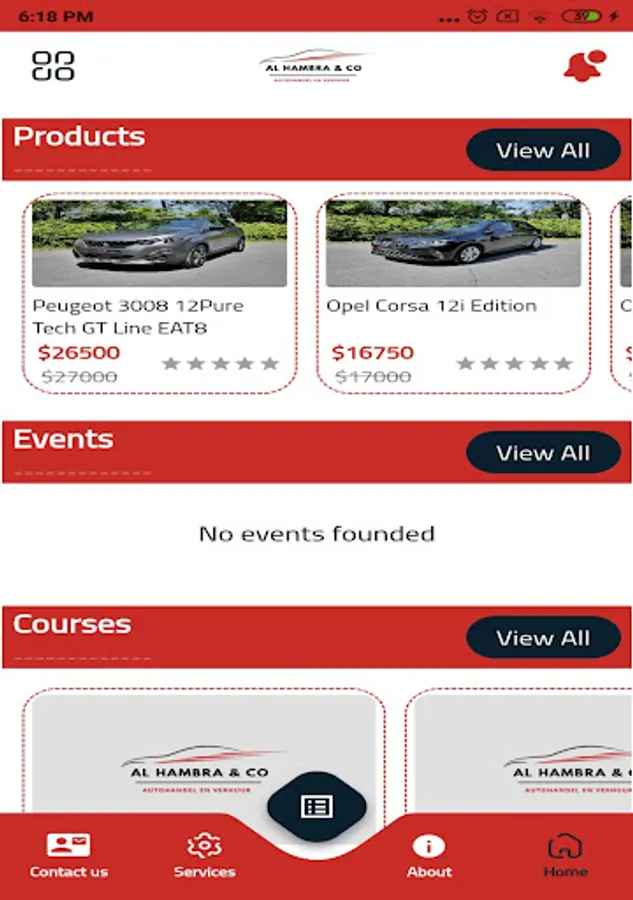Image resolution: width=633 pixels, height=900 pixels.
Task: View all products
Action: (x=543, y=151)
